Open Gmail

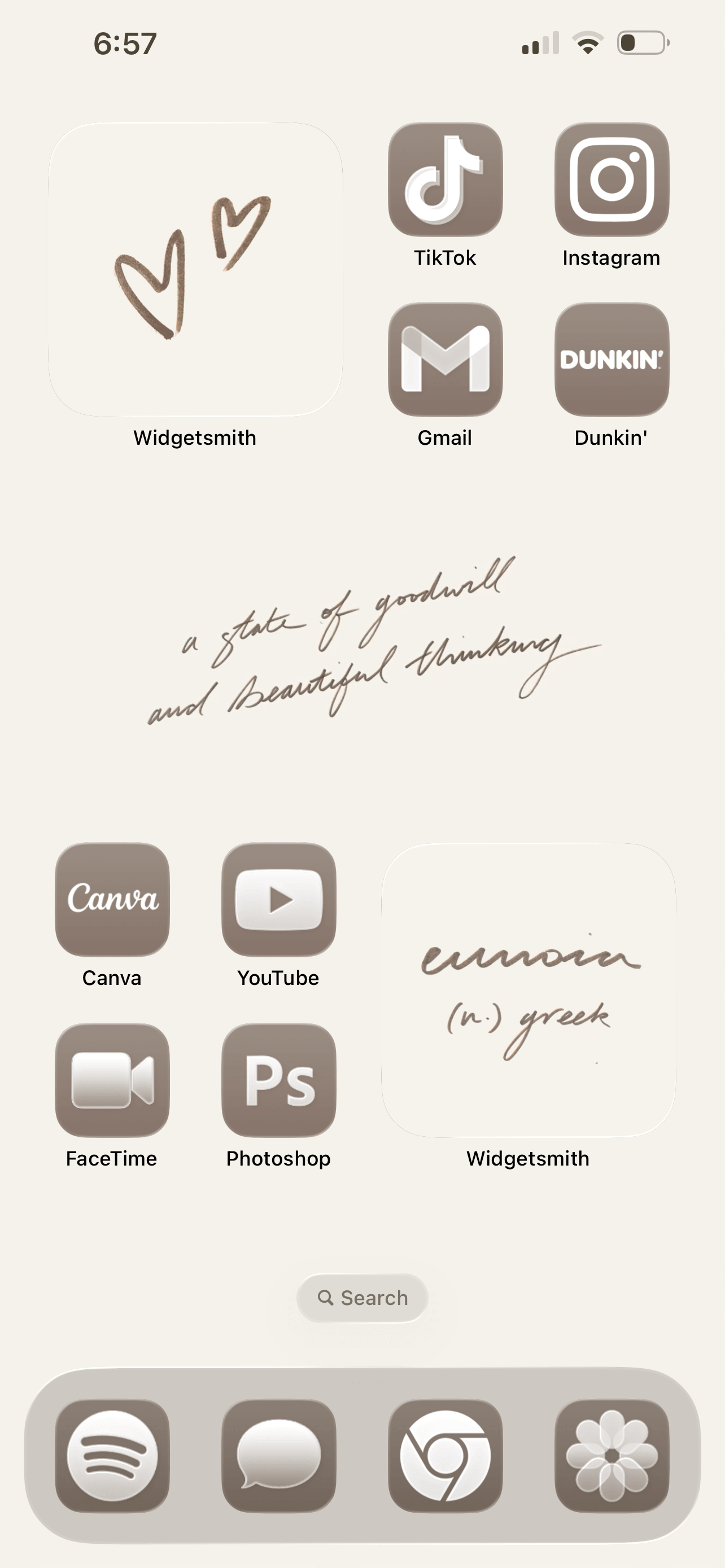[x=445, y=359]
